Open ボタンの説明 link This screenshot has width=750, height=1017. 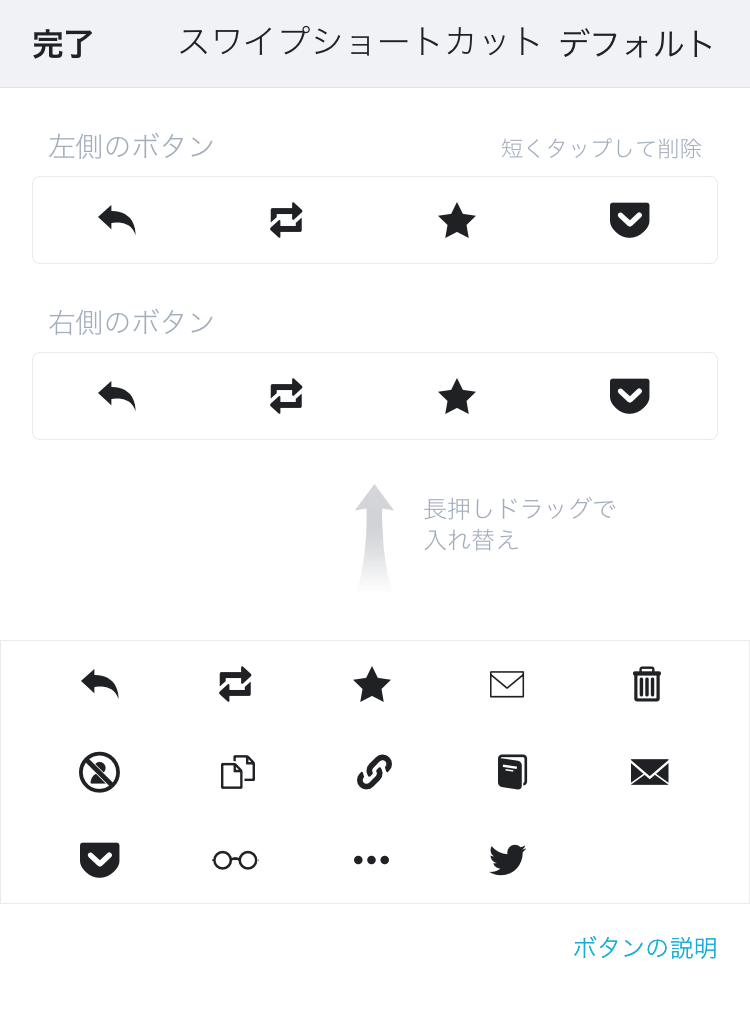644,948
